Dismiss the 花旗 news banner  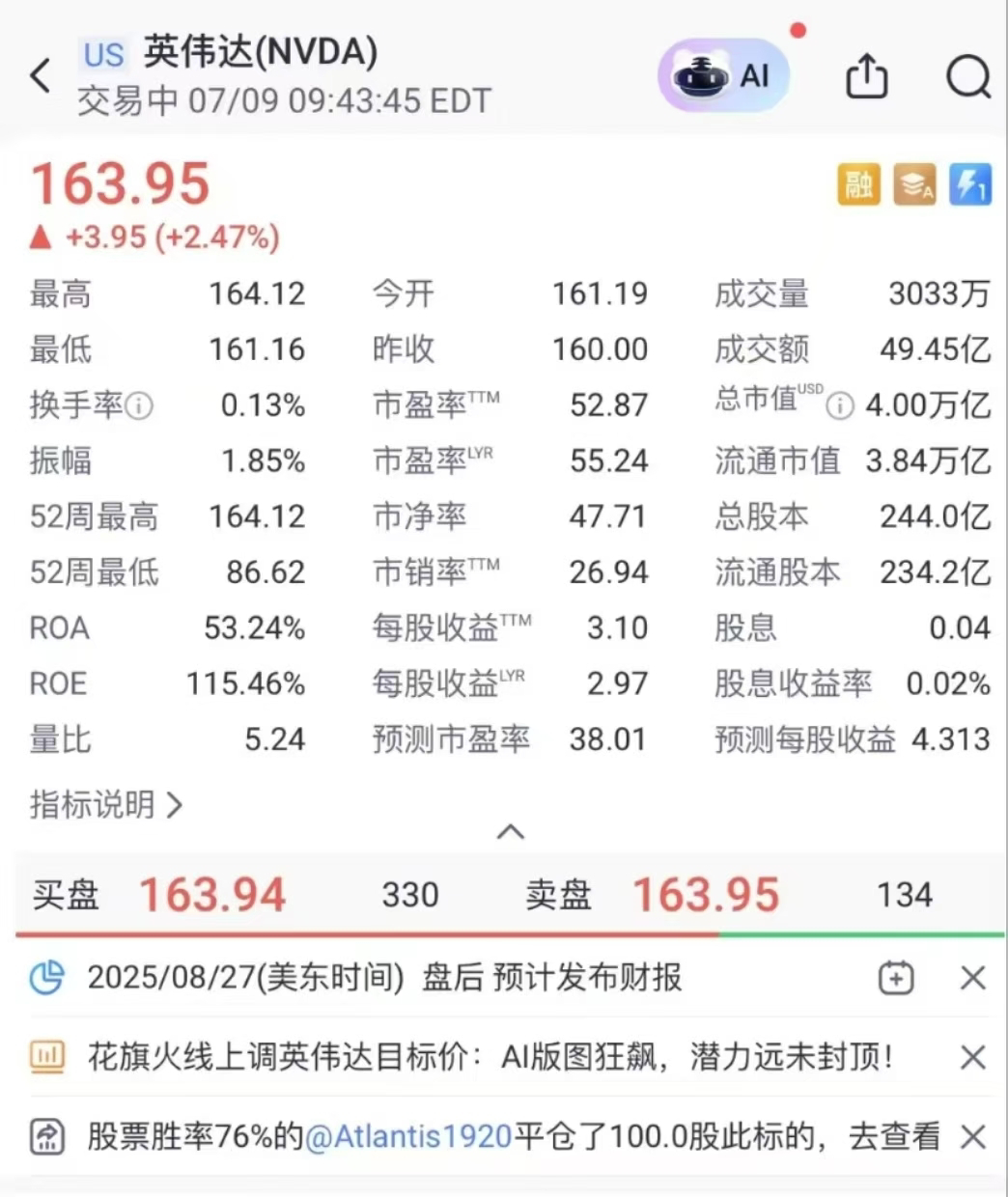click(973, 1057)
